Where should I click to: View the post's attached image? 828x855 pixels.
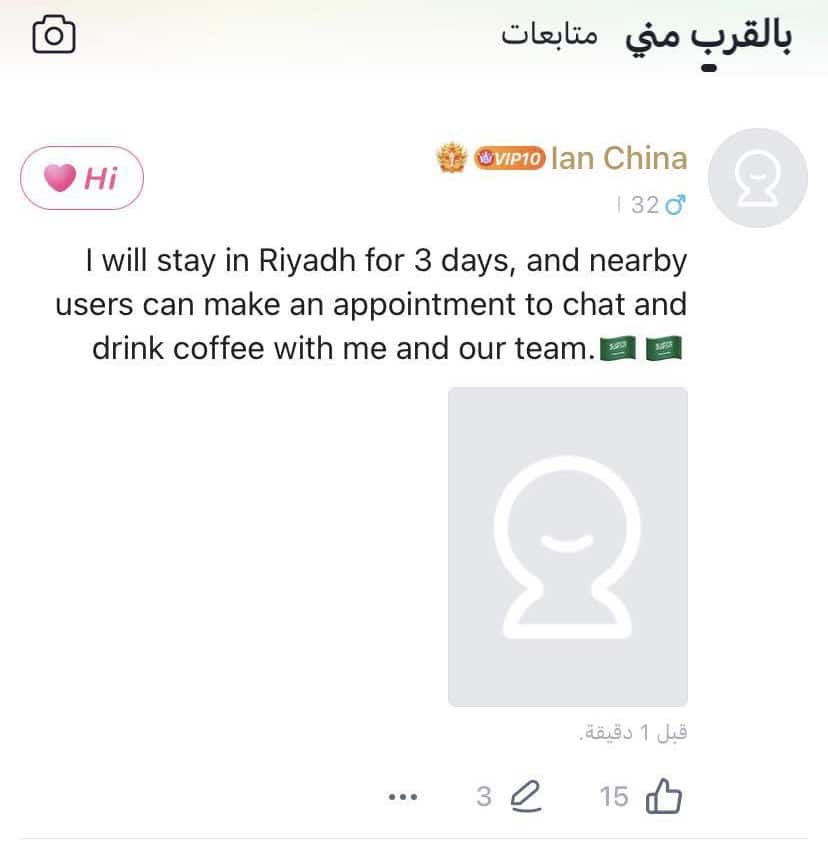(x=567, y=546)
